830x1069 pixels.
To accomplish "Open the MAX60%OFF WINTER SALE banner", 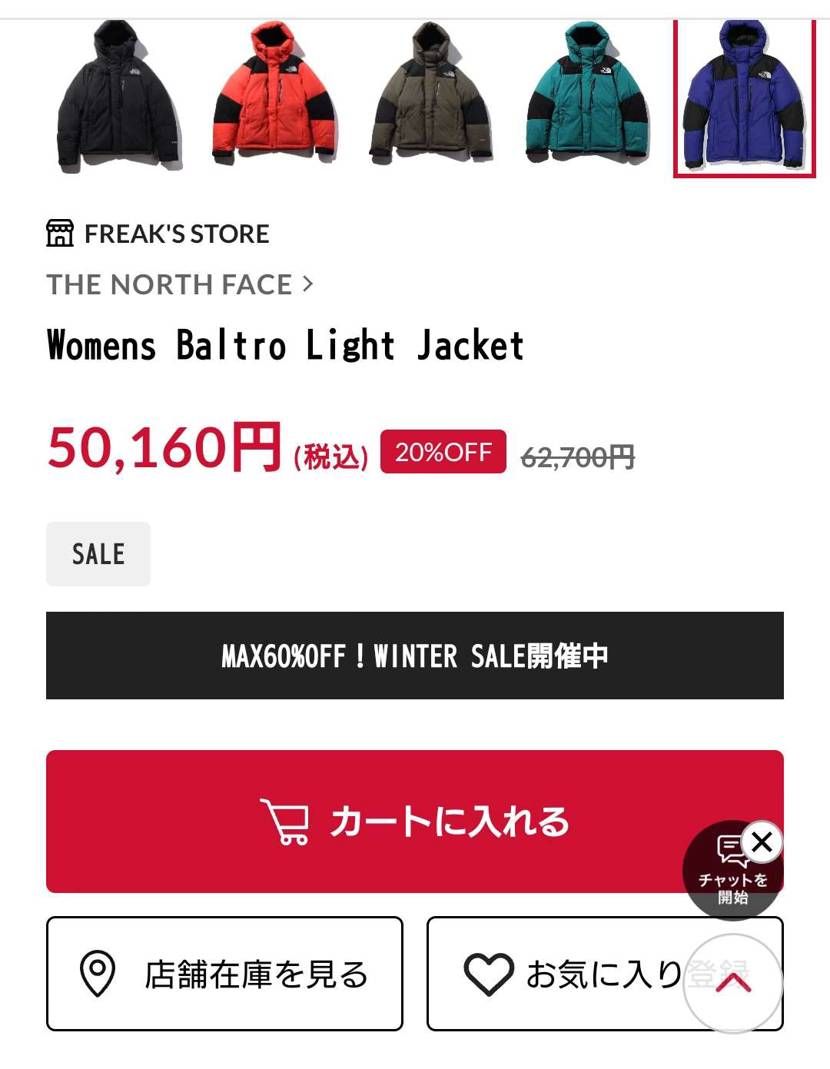I will tap(415, 656).
